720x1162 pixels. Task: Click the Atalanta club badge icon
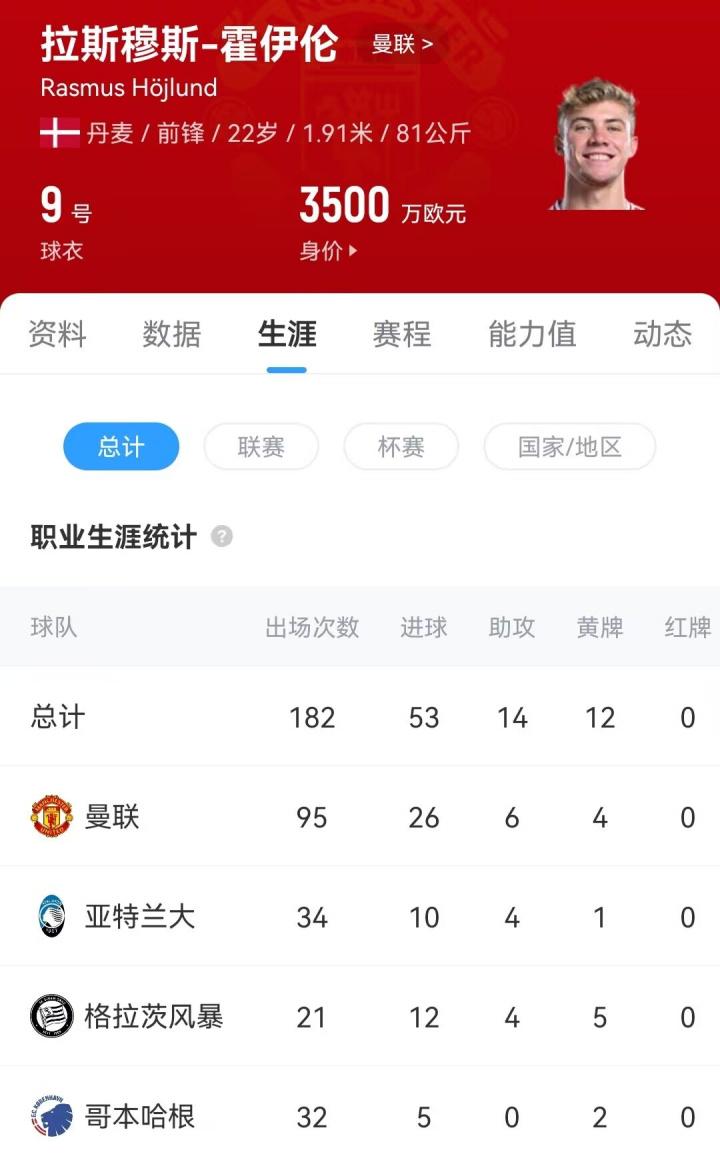click(x=49, y=916)
